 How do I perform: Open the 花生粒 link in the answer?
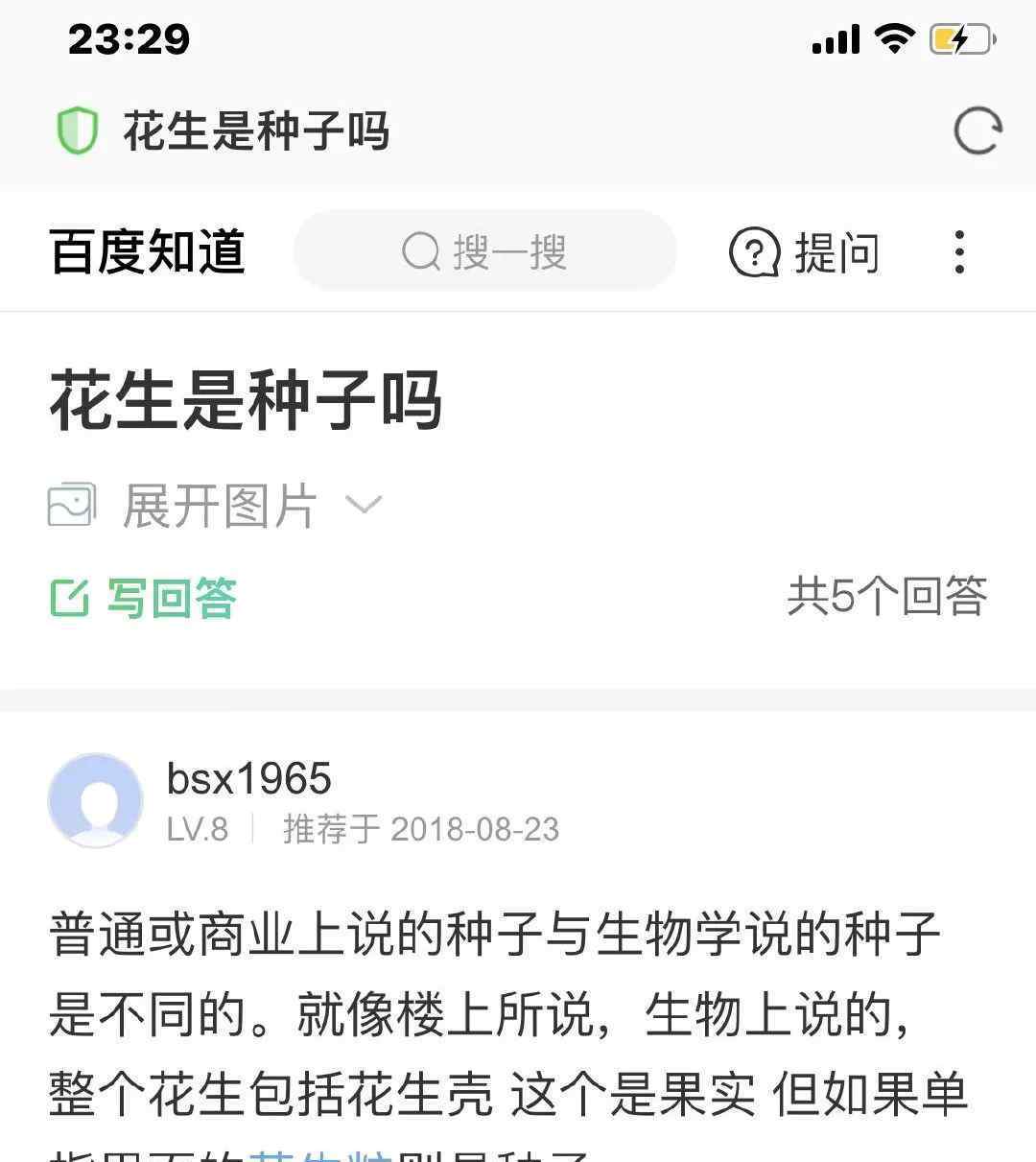[321, 1154]
